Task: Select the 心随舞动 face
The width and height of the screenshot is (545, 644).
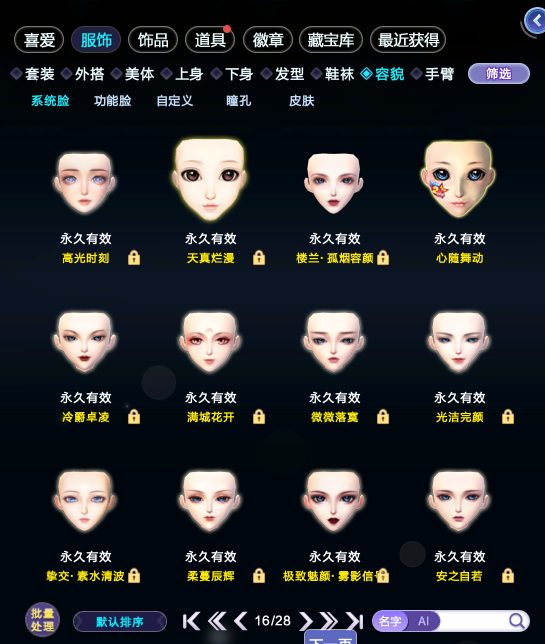Action: pyautogui.click(x=459, y=179)
